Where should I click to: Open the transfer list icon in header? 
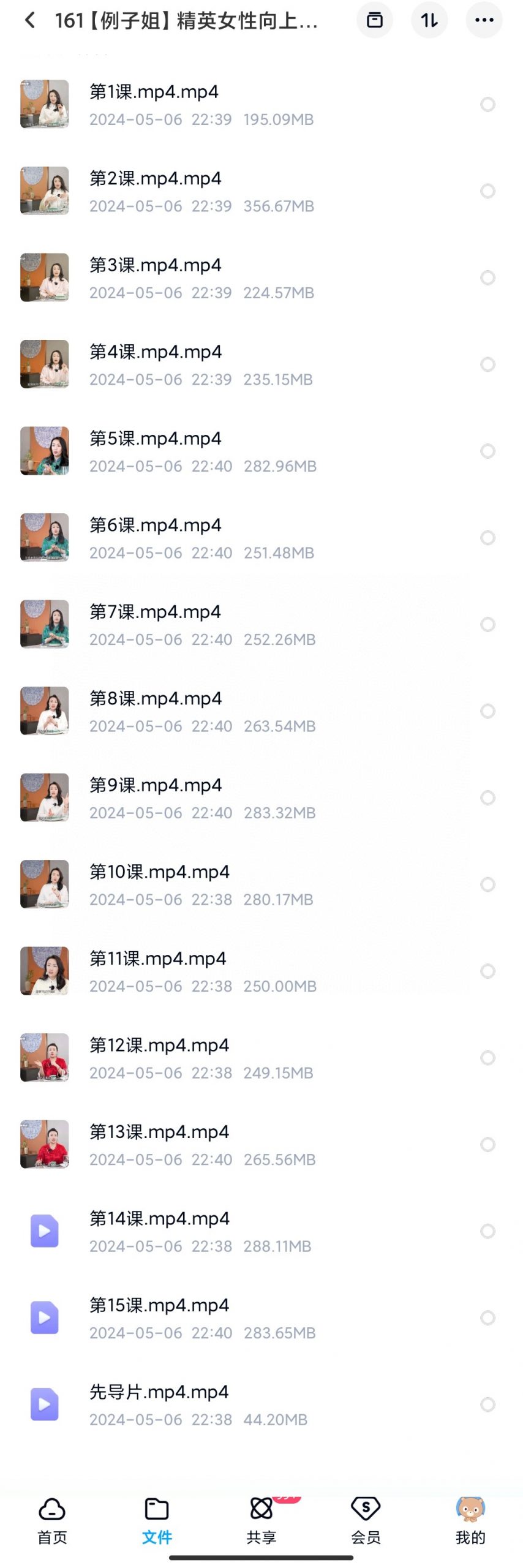pos(374,20)
